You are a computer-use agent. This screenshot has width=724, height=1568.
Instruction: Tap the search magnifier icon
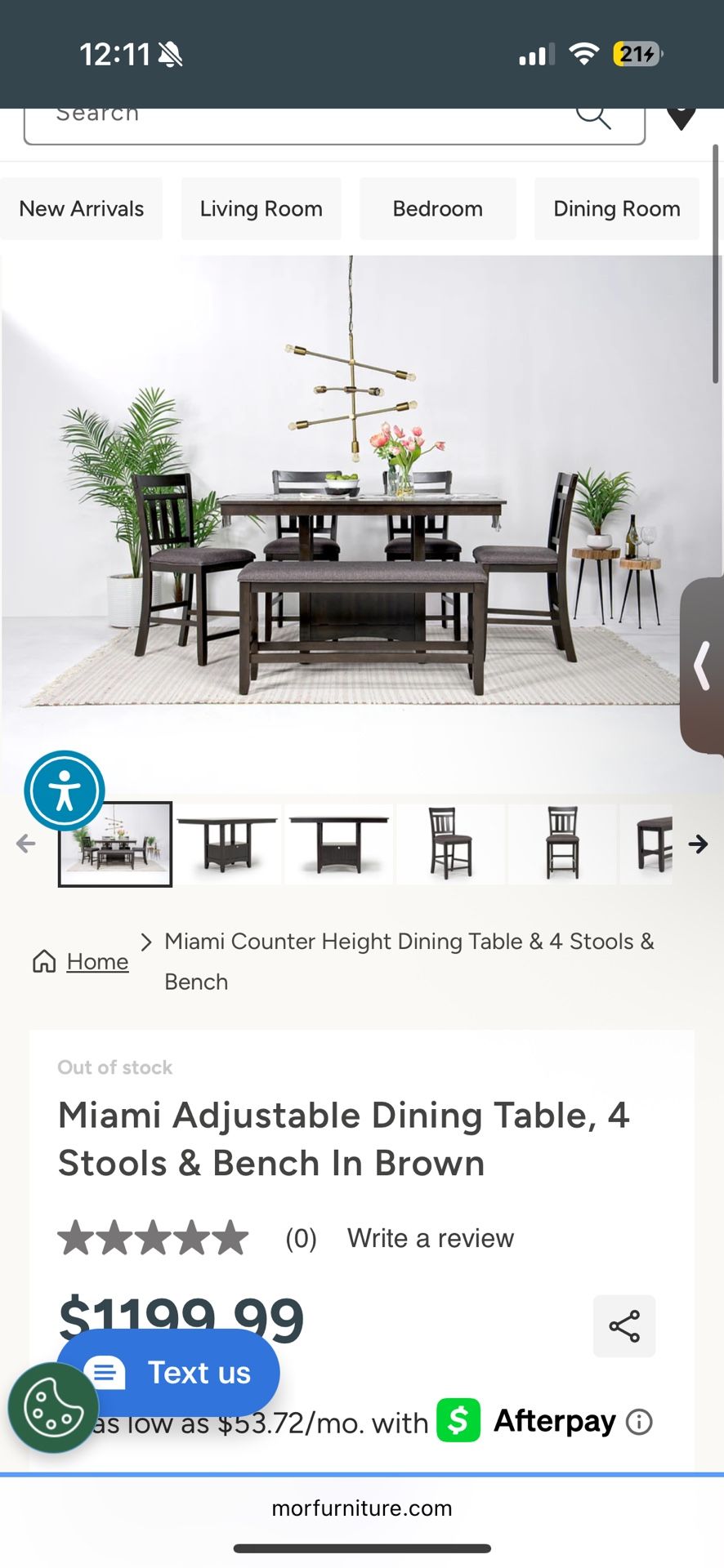pos(594,115)
